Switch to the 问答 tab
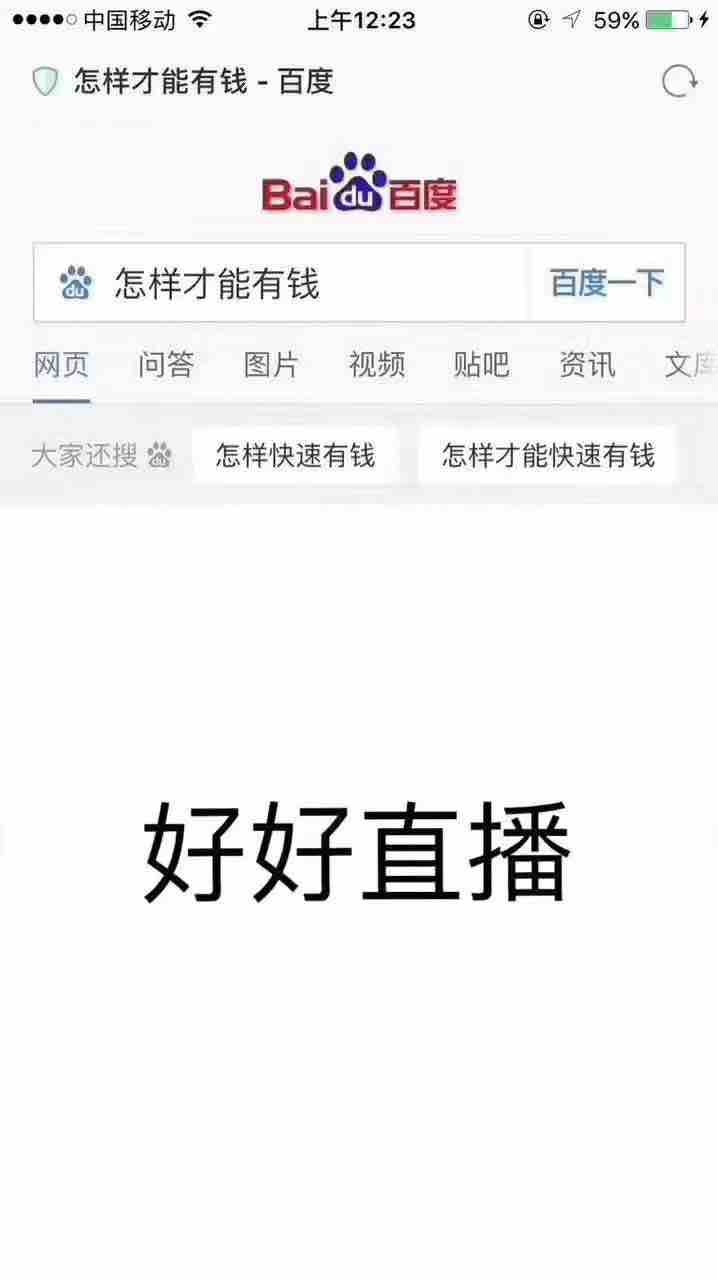Screen dimensions: 718x1280 click(166, 365)
